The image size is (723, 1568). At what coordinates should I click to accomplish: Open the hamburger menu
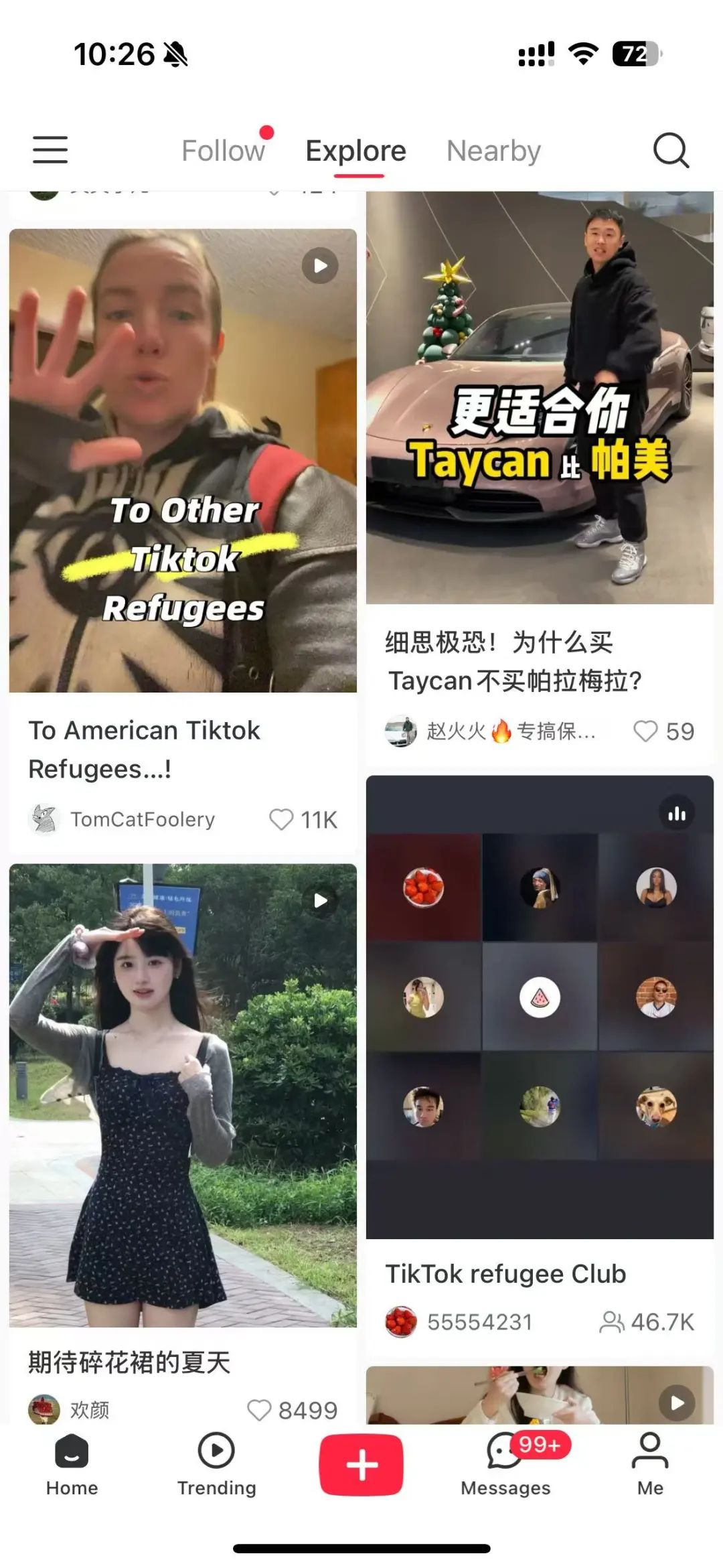point(50,149)
